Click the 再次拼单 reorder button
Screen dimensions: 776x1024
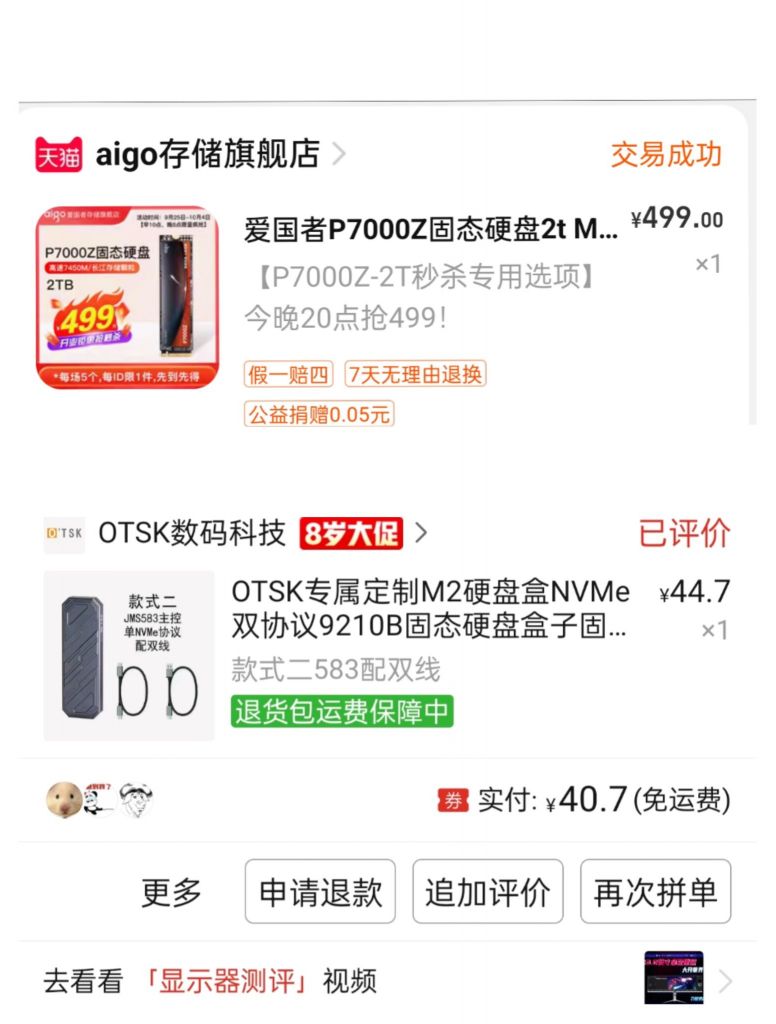pos(655,891)
